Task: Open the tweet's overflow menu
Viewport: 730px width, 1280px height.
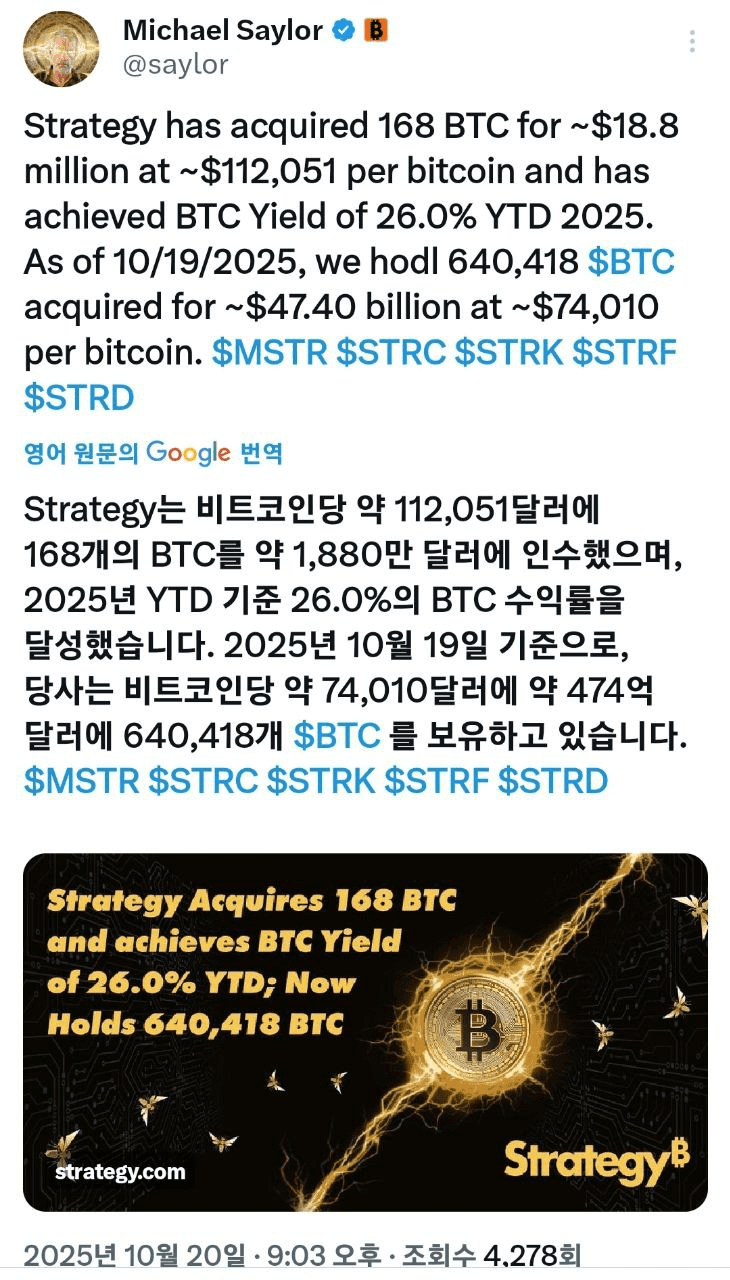Action: coord(692,42)
